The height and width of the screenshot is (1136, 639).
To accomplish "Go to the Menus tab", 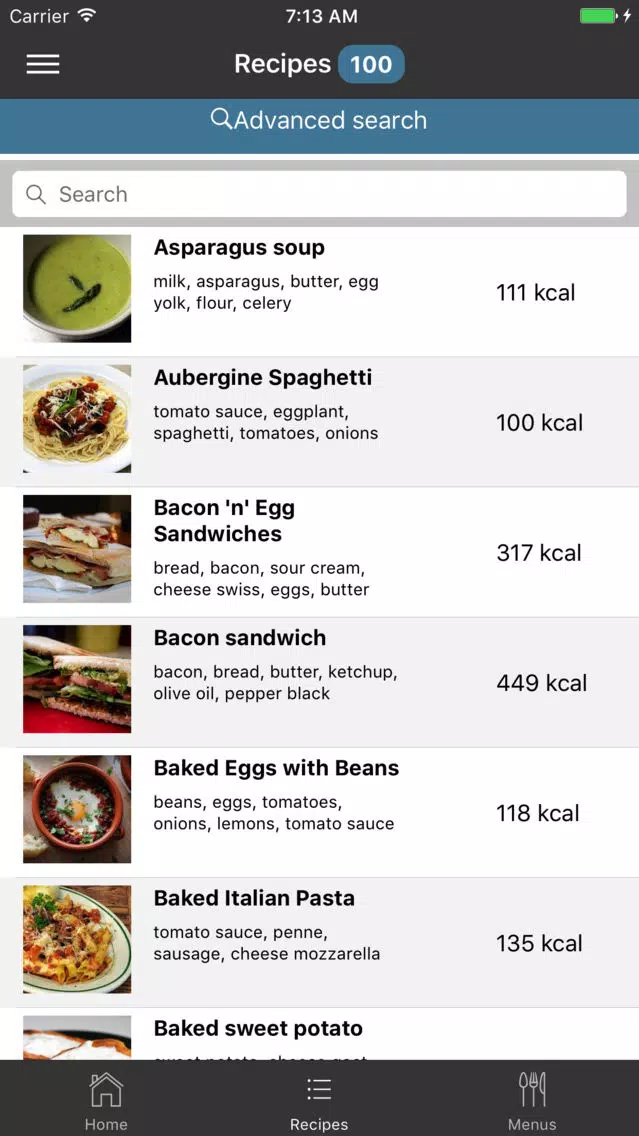I will (x=532, y=1100).
